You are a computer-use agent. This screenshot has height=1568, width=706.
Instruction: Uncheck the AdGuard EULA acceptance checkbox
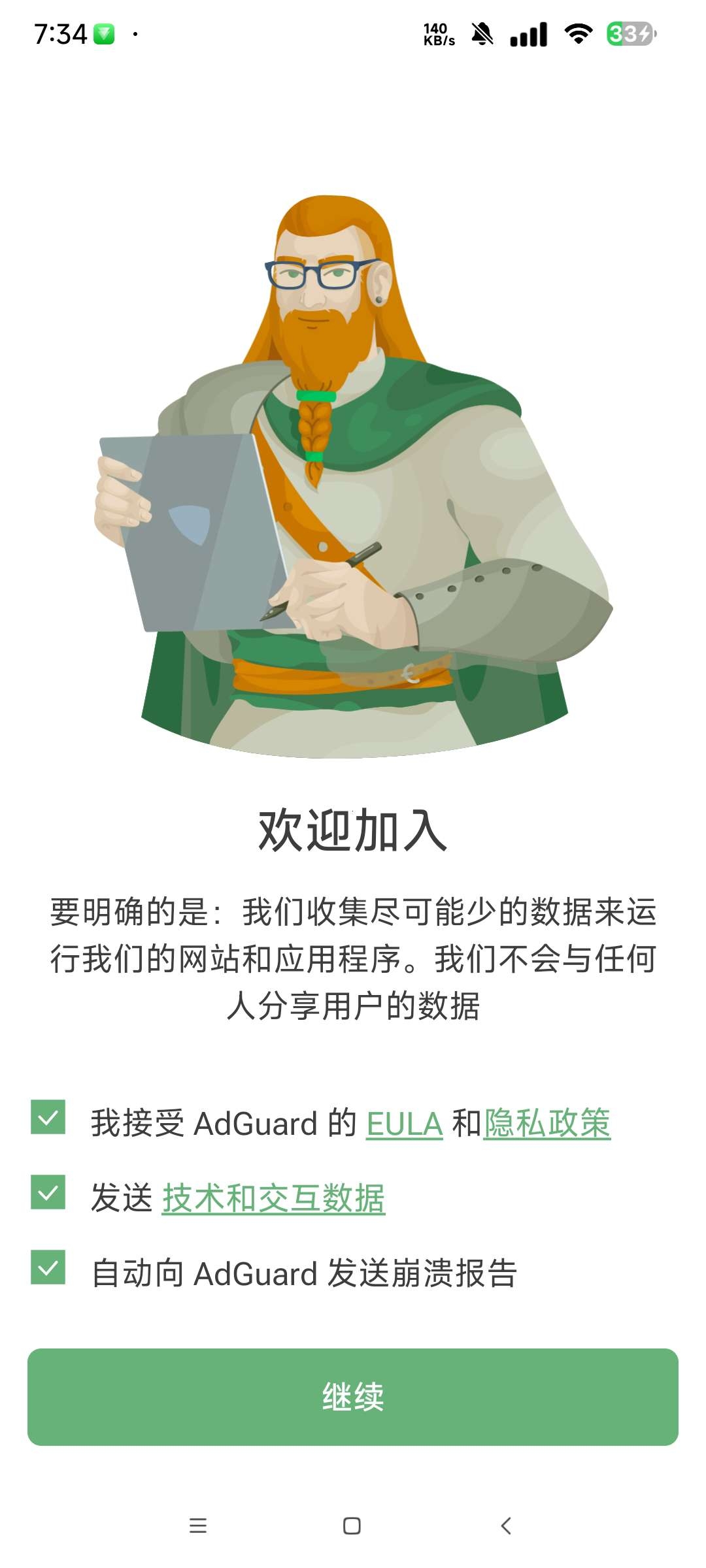48,1117
